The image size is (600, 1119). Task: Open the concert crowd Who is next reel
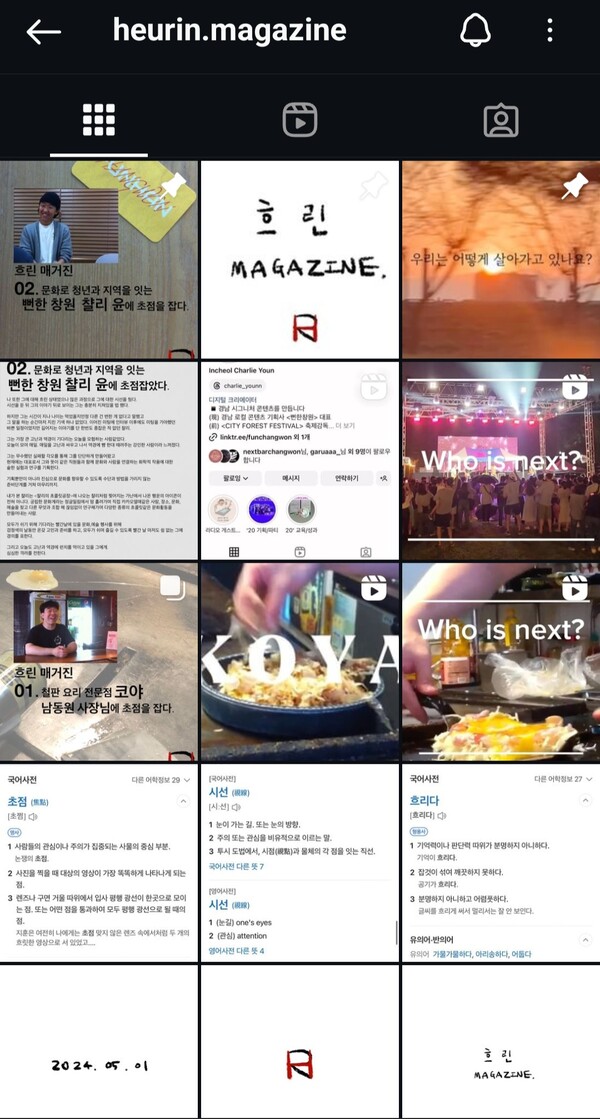tap(500, 460)
